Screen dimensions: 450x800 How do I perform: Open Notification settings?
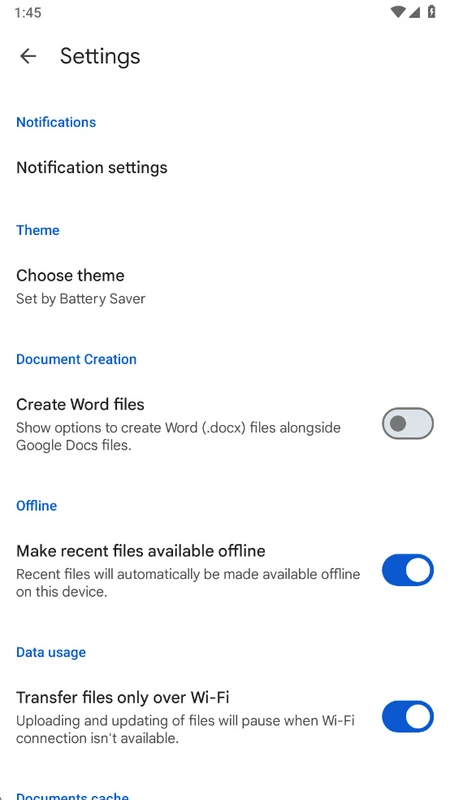(x=225, y=167)
